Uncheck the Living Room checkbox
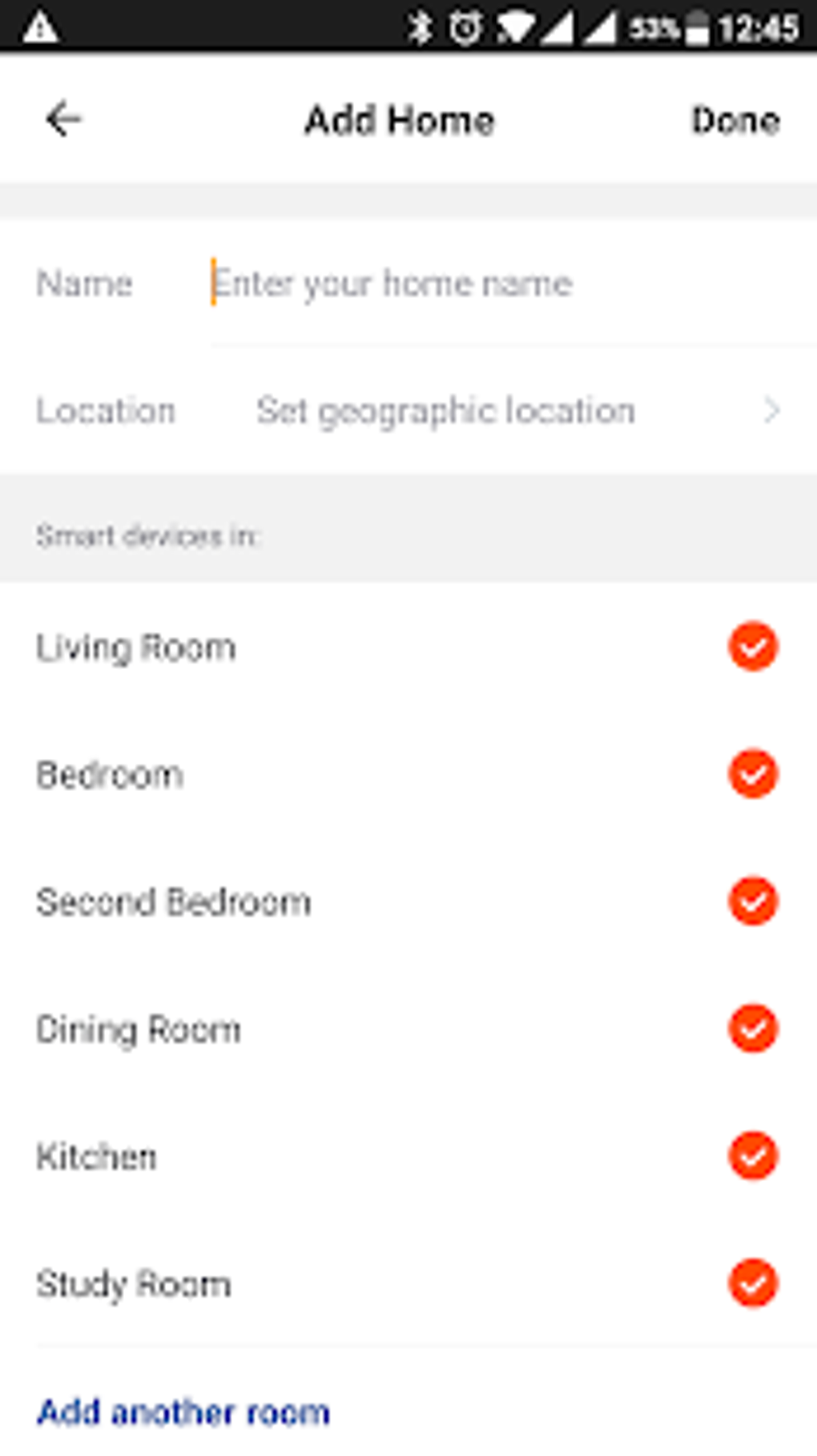Image resolution: width=817 pixels, height=1456 pixels. (752, 647)
